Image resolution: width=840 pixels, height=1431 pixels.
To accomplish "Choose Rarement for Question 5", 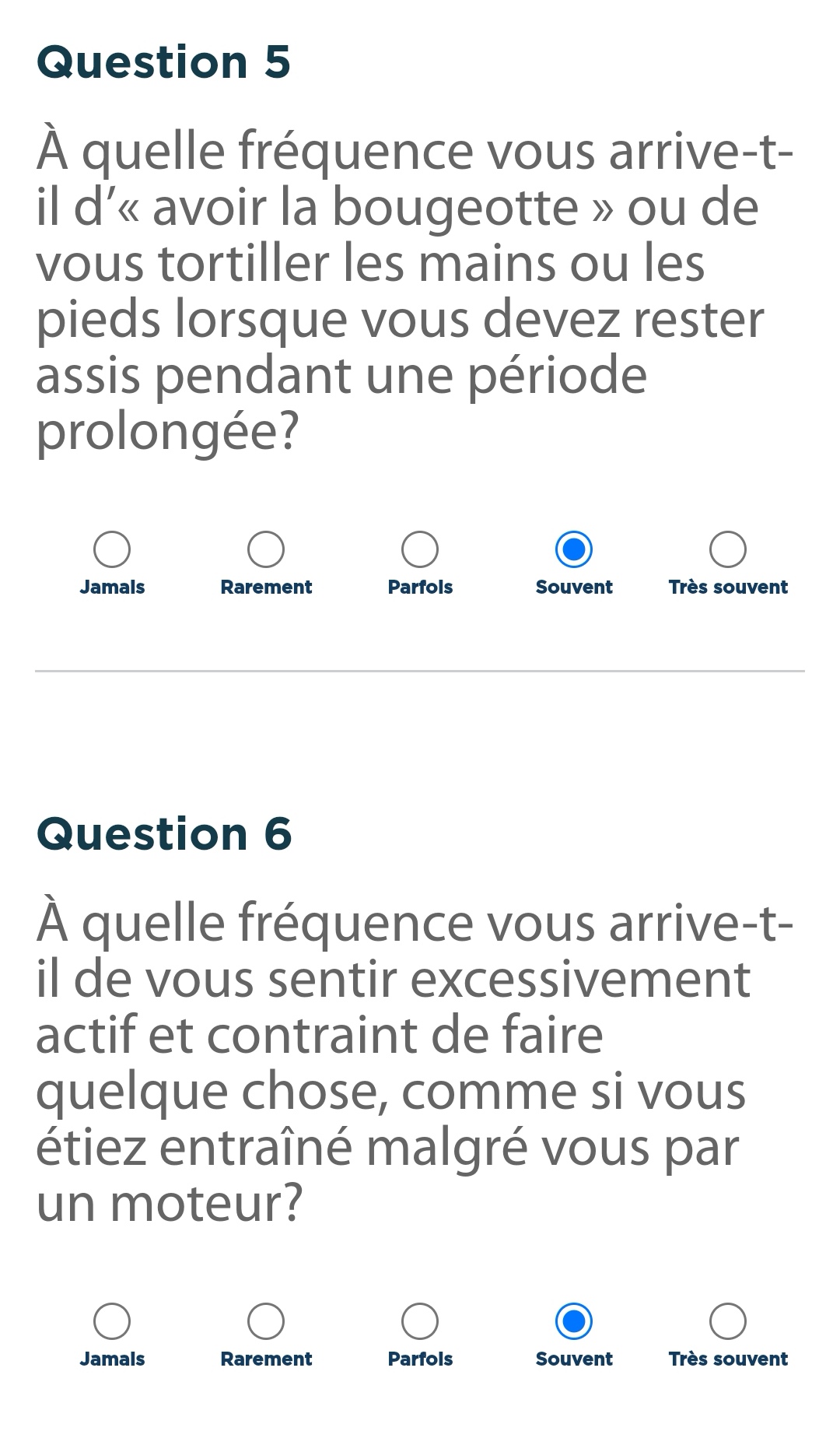I will [x=266, y=549].
